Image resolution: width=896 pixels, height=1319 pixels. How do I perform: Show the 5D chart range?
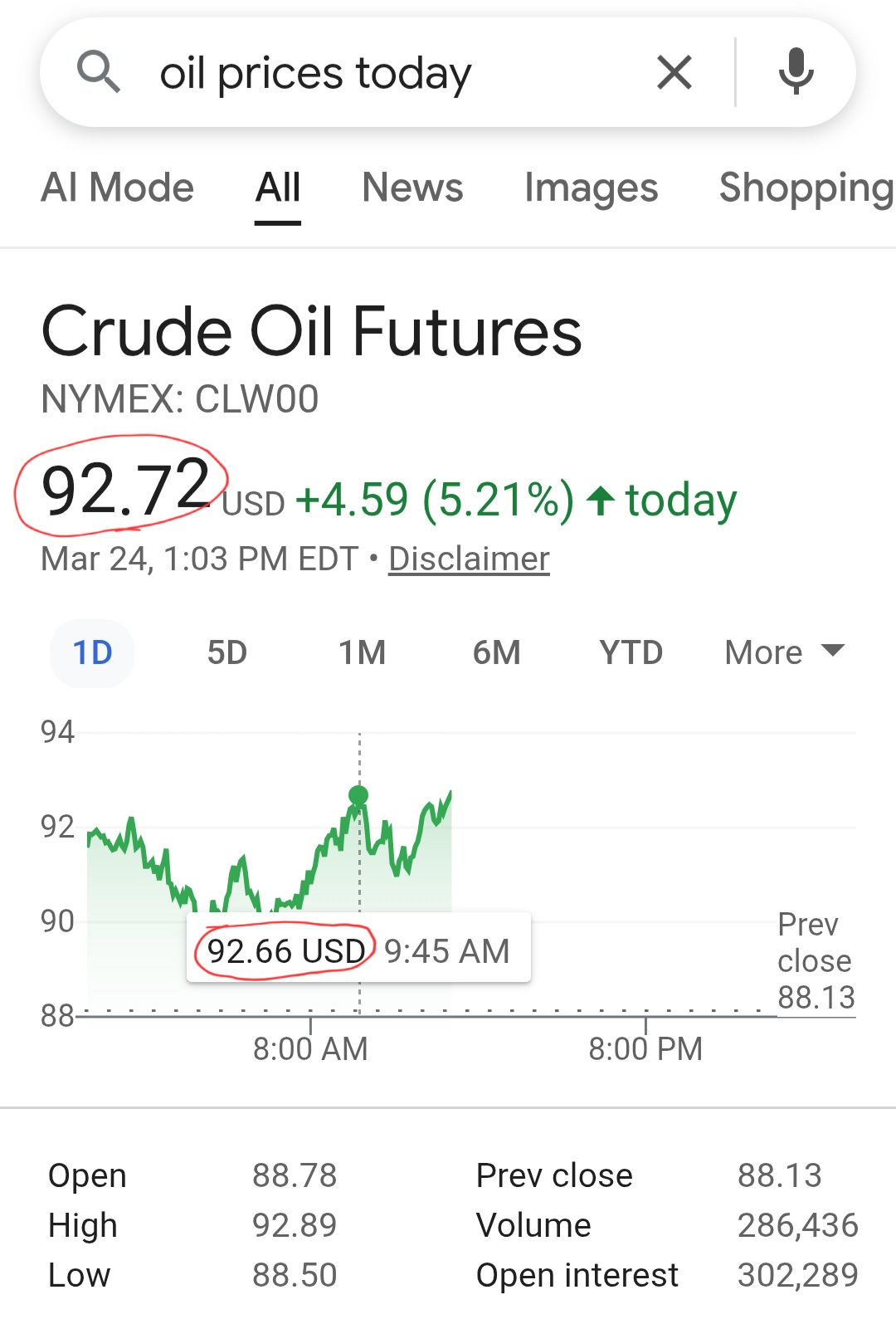[x=227, y=652]
